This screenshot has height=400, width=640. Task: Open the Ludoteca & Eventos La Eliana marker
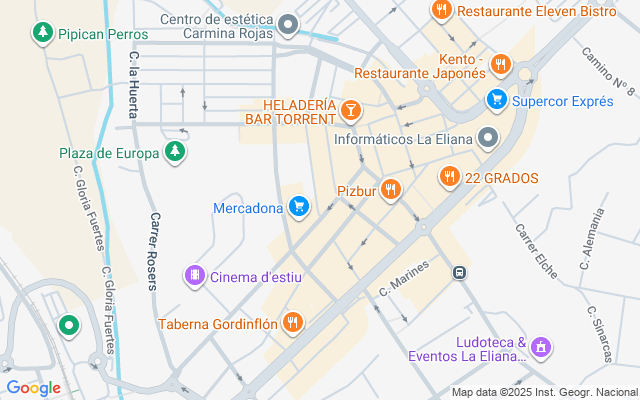coord(540,347)
